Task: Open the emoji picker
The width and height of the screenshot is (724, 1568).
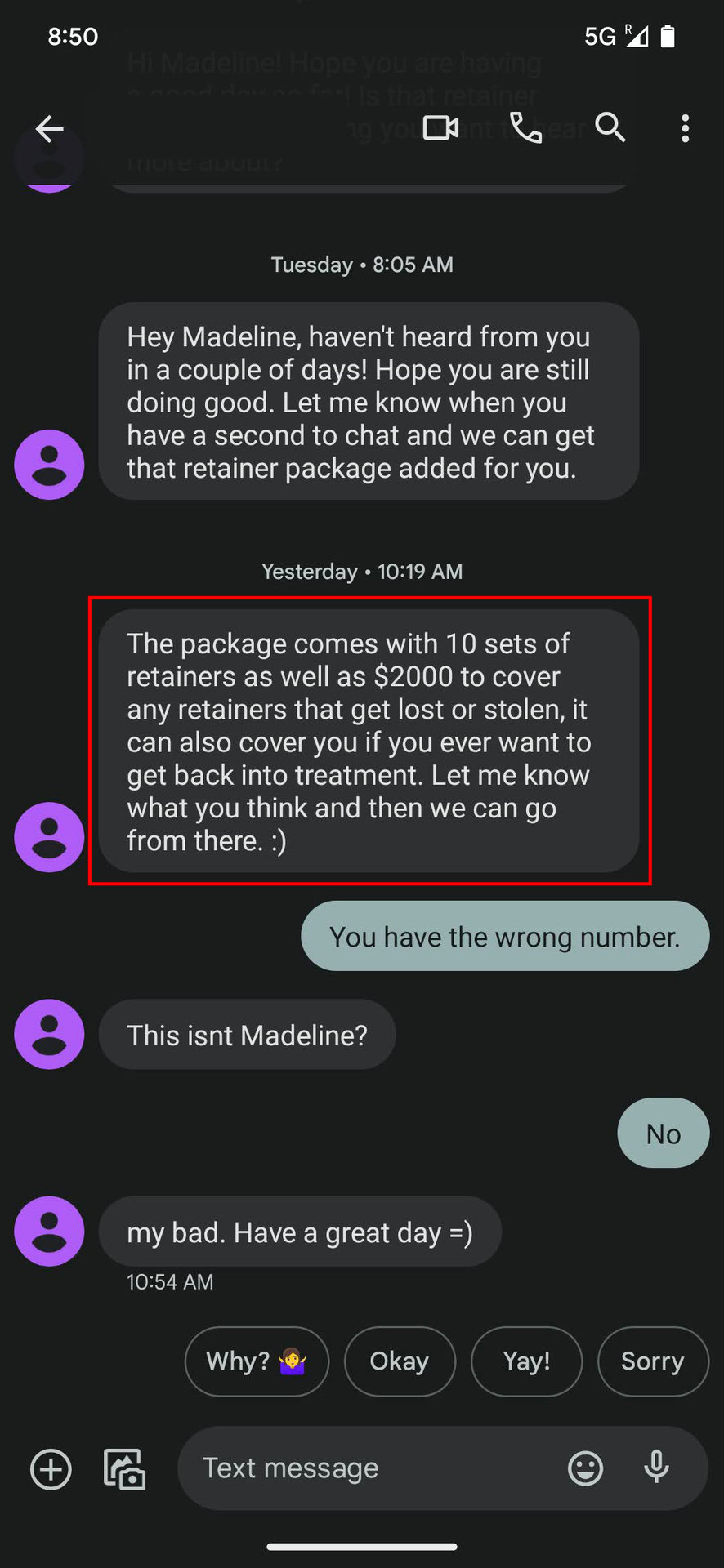Action: pyautogui.click(x=585, y=1468)
